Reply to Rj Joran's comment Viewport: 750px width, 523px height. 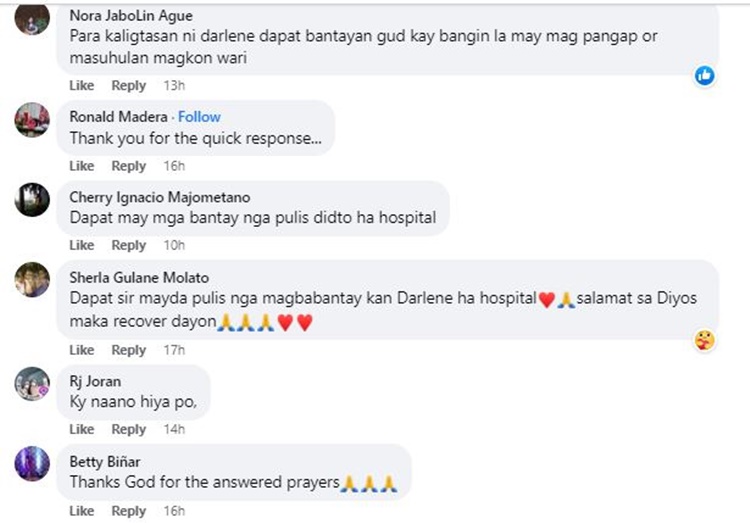point(128,429)
